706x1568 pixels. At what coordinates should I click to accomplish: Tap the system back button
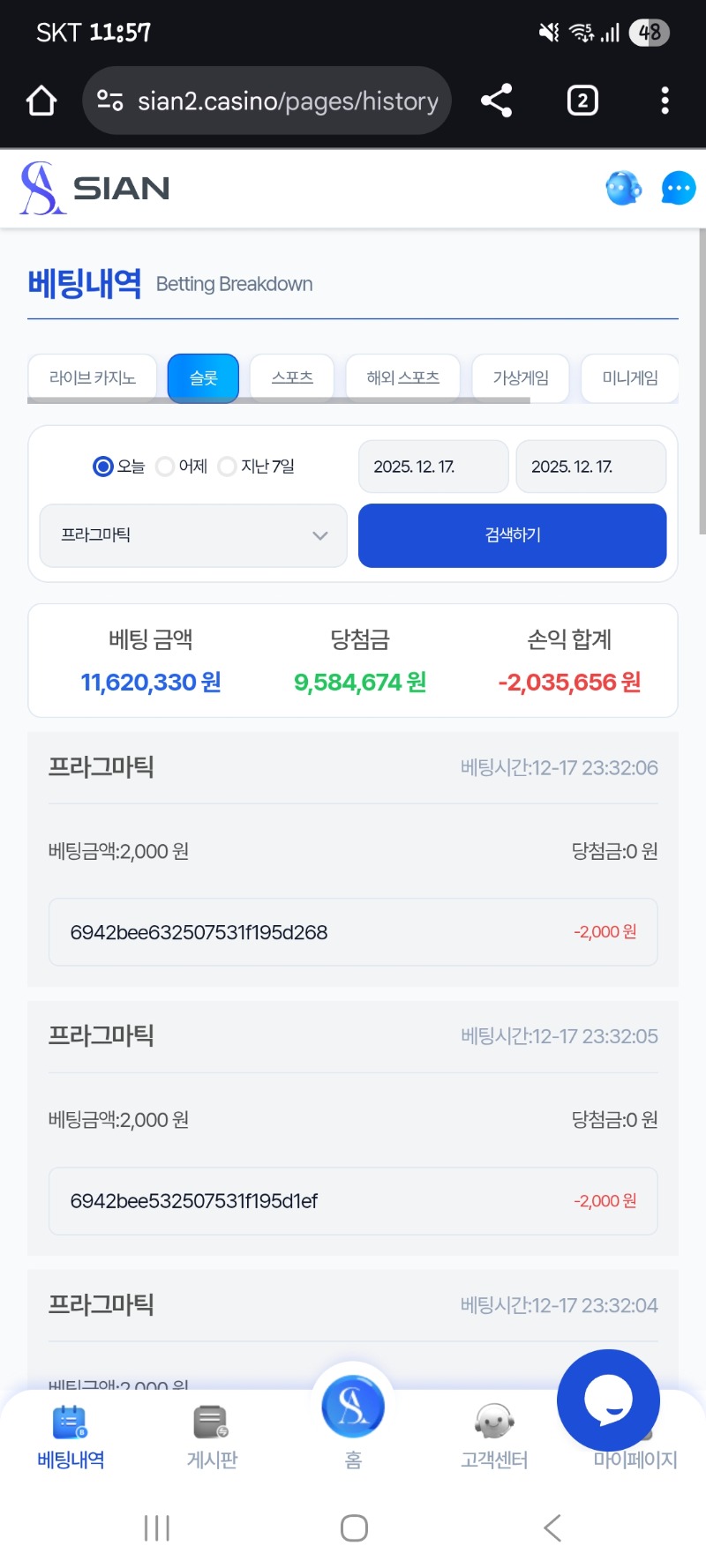552,1528
